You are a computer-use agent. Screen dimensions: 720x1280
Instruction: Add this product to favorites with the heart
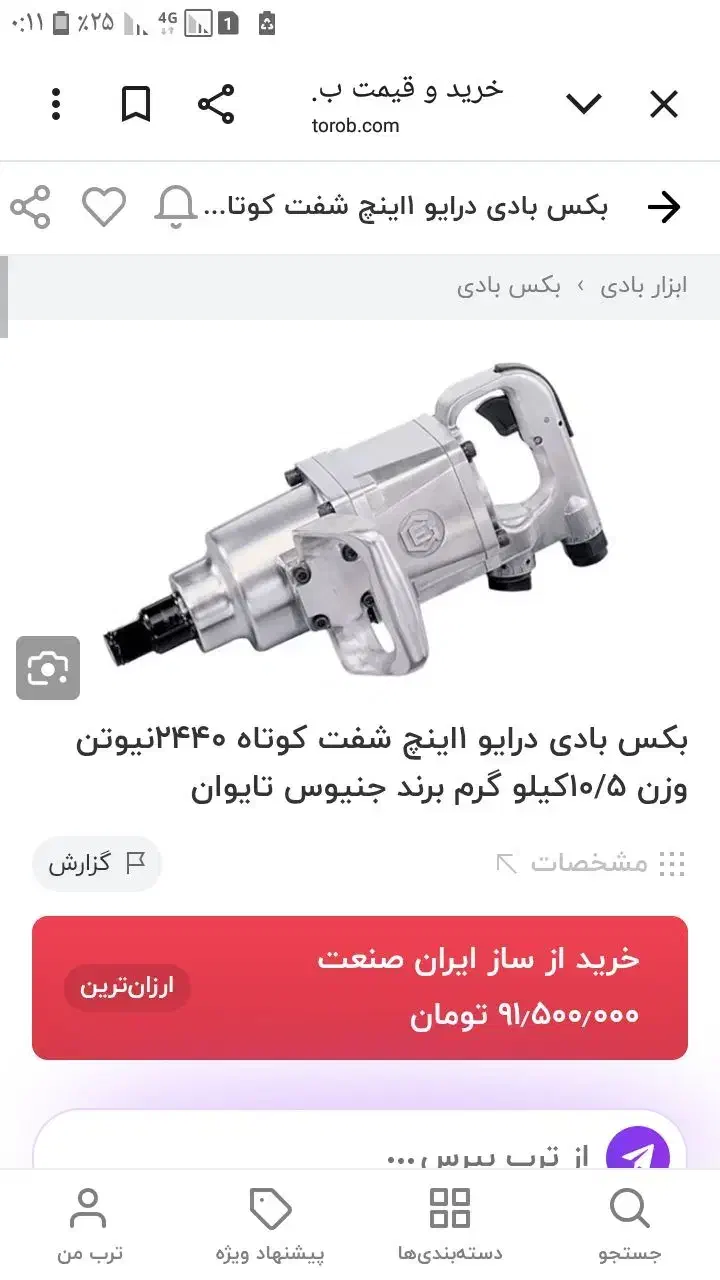pos(103,207)
